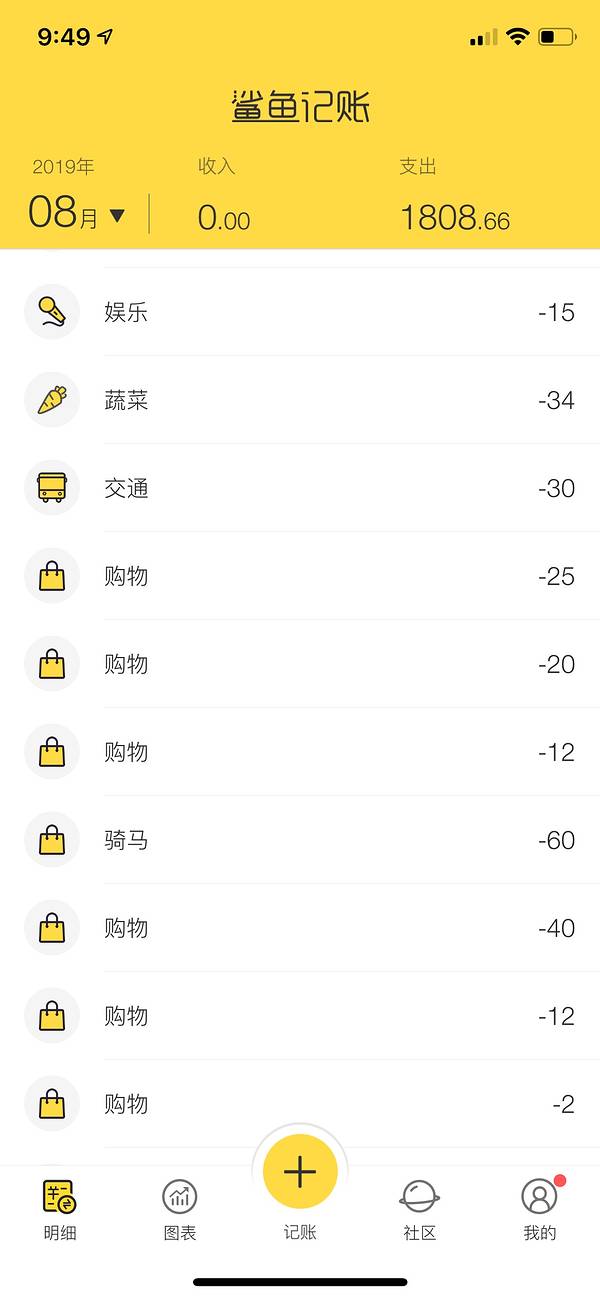View the 交通 -30 expense record
The image size is (600, 1299).
300,488
